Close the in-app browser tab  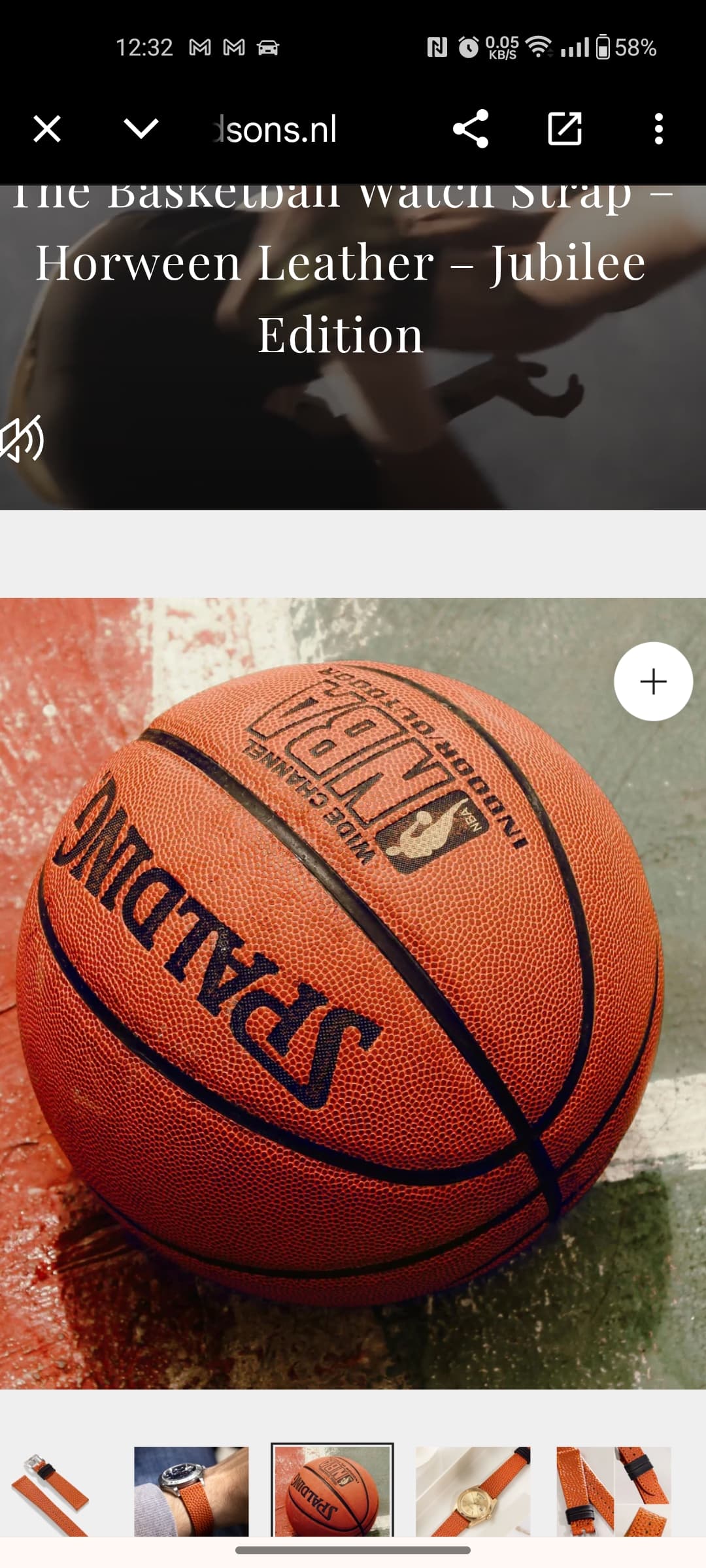(x=47, y=129)
